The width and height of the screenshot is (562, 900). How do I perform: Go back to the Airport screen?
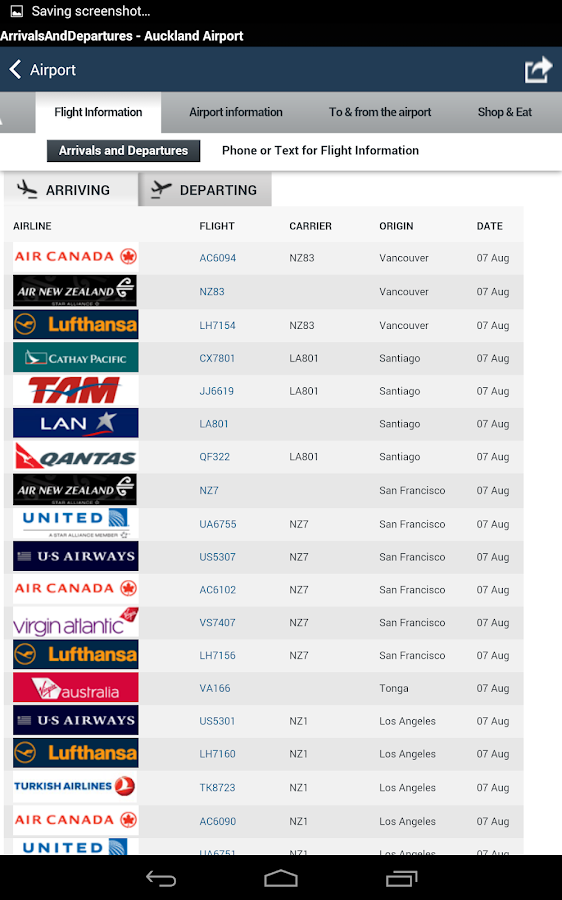[42, 70]
